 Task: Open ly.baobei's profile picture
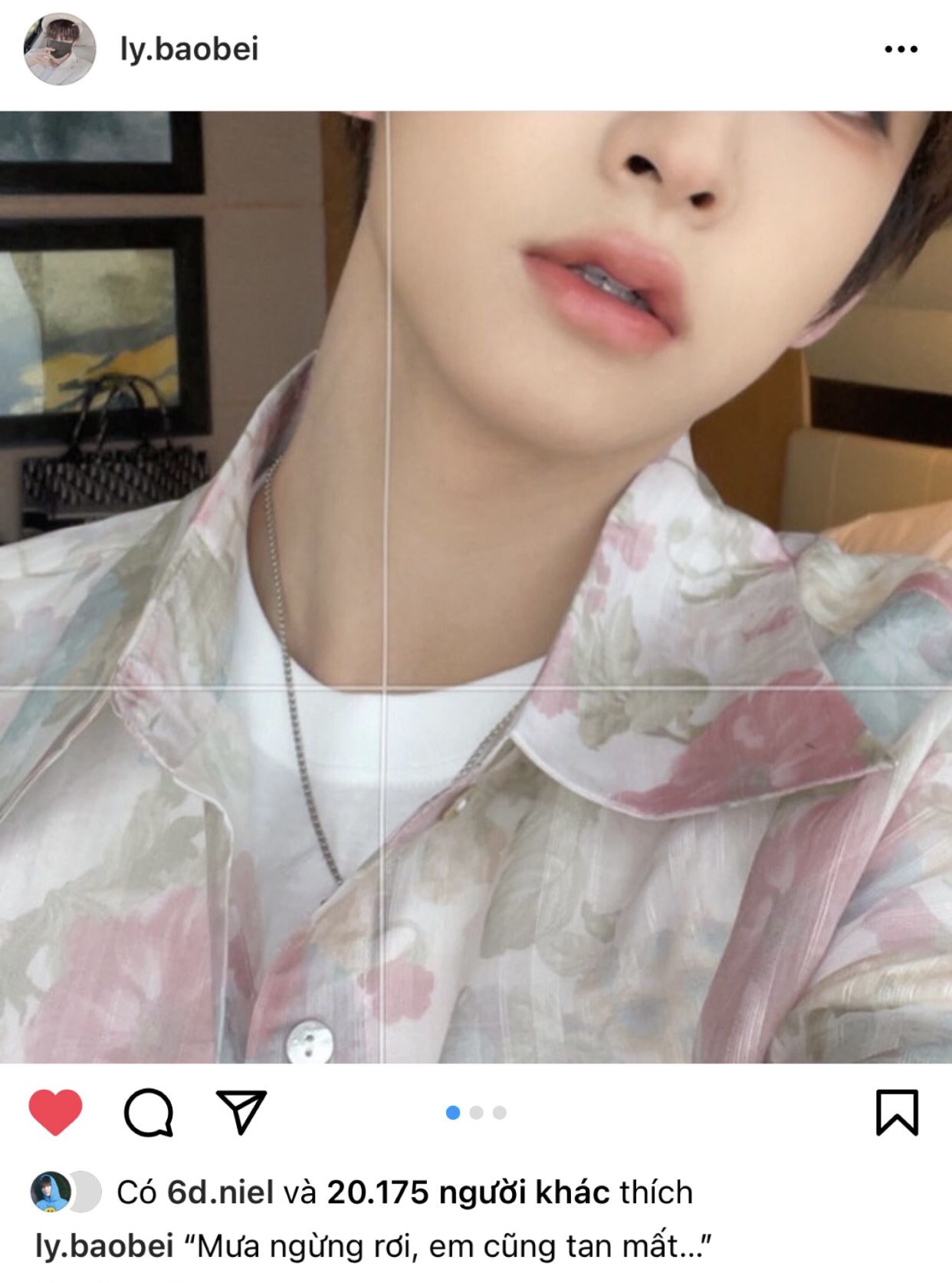pyautogui.click(x=60, y=49)
